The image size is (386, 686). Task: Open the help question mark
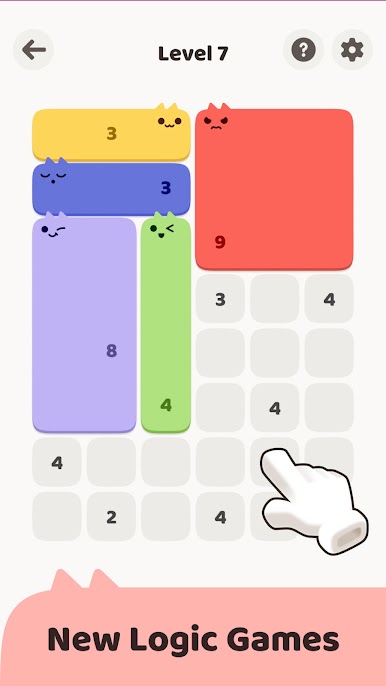click(303, 50)
